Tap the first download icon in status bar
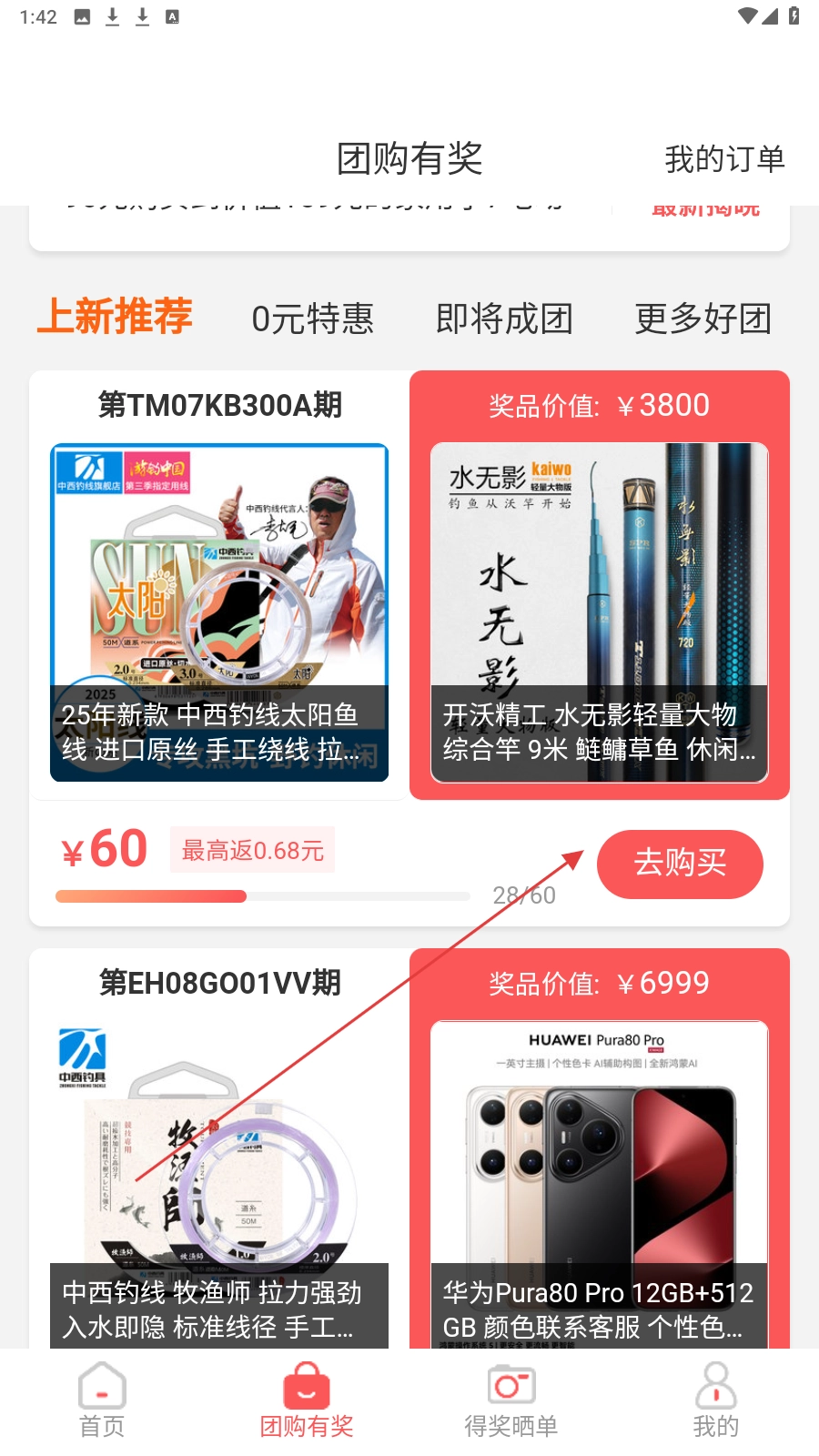This screenshot has height=1456, width=819. click(113, 15)
